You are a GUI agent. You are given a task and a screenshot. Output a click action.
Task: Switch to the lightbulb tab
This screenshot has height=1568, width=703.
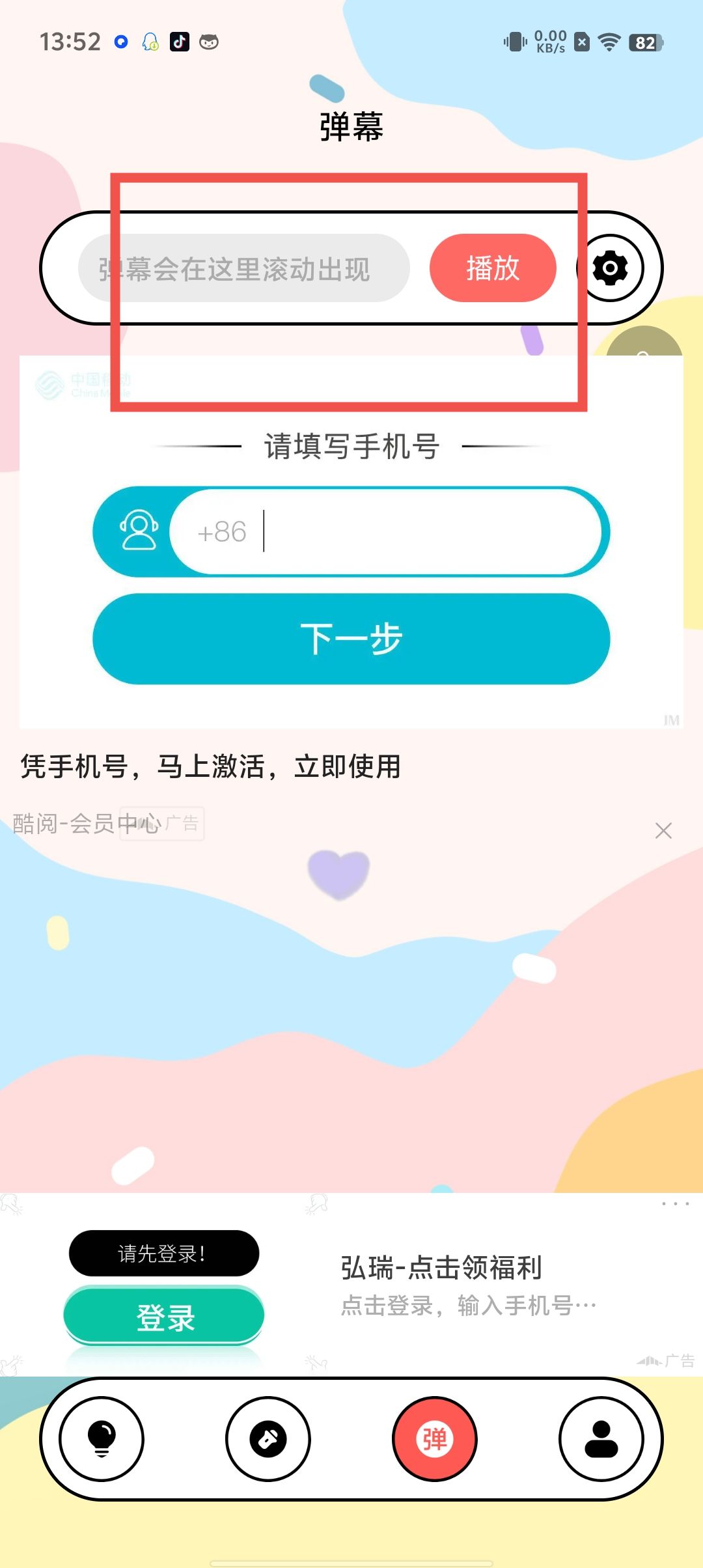coord(102,1438)
